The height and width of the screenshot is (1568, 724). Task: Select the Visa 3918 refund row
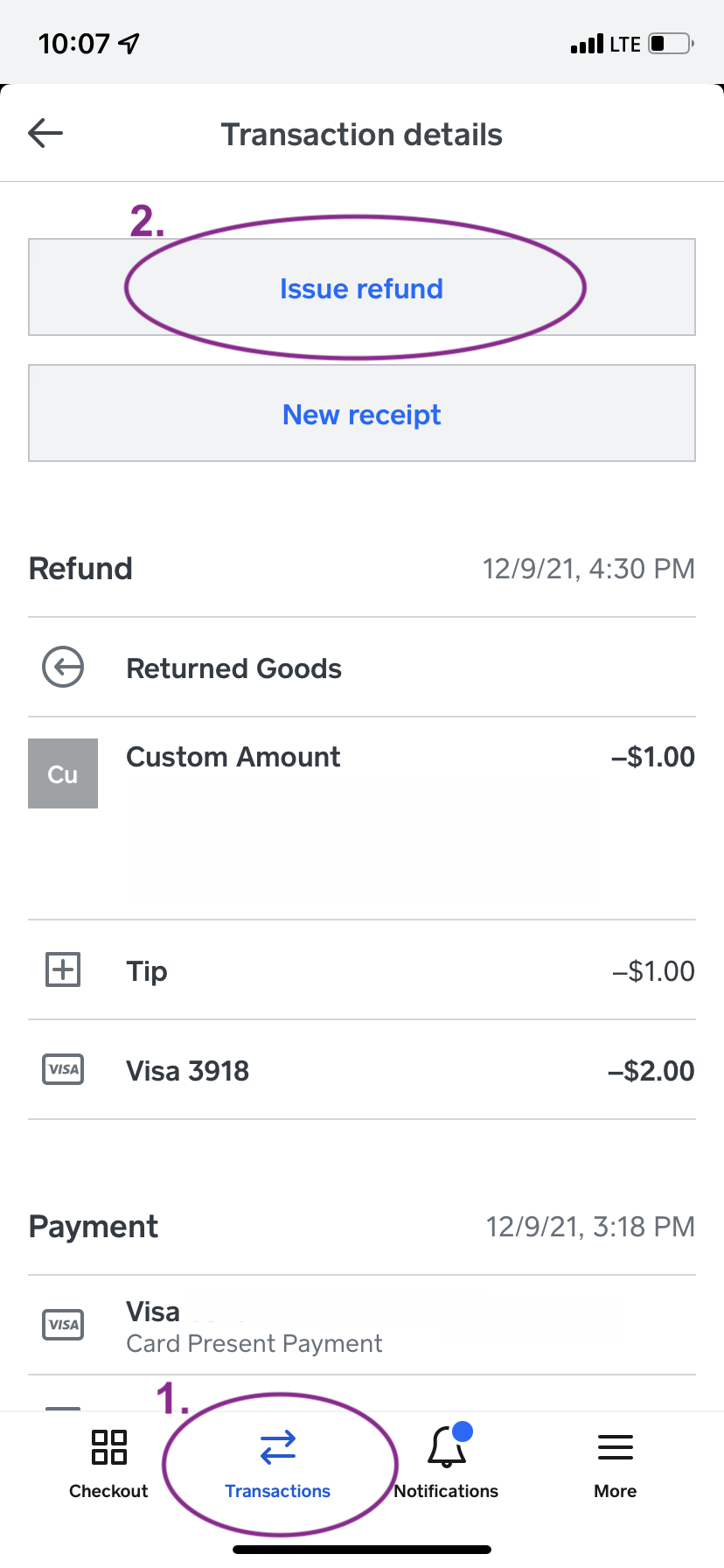tap(362, 1069)
